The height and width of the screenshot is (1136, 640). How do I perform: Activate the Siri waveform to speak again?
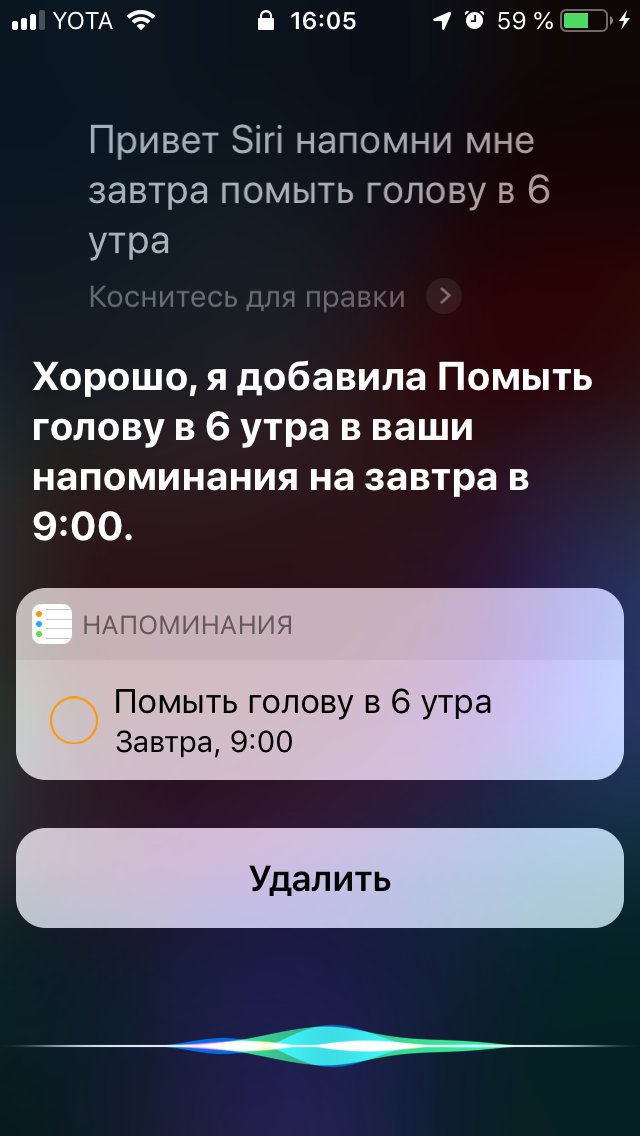[320, 1045]
